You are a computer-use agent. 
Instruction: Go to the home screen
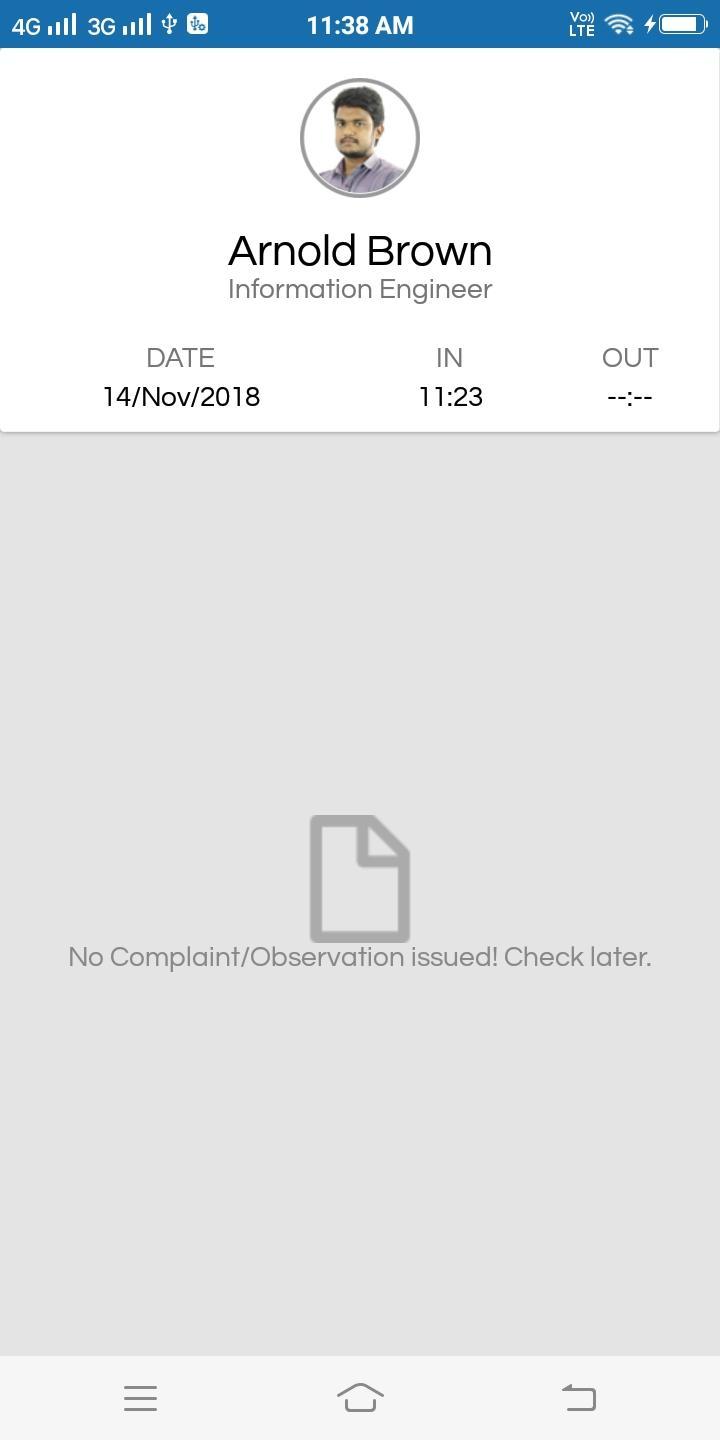360,1397
